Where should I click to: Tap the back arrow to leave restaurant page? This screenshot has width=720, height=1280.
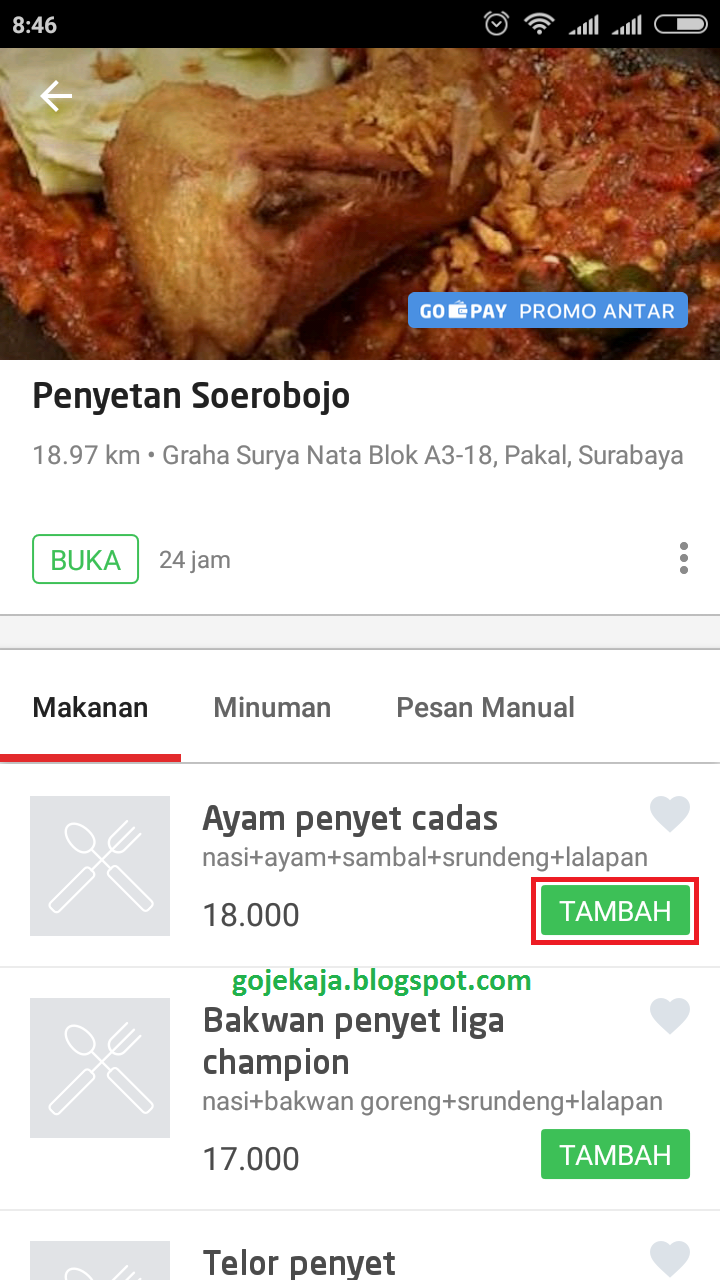coord(55,95)
